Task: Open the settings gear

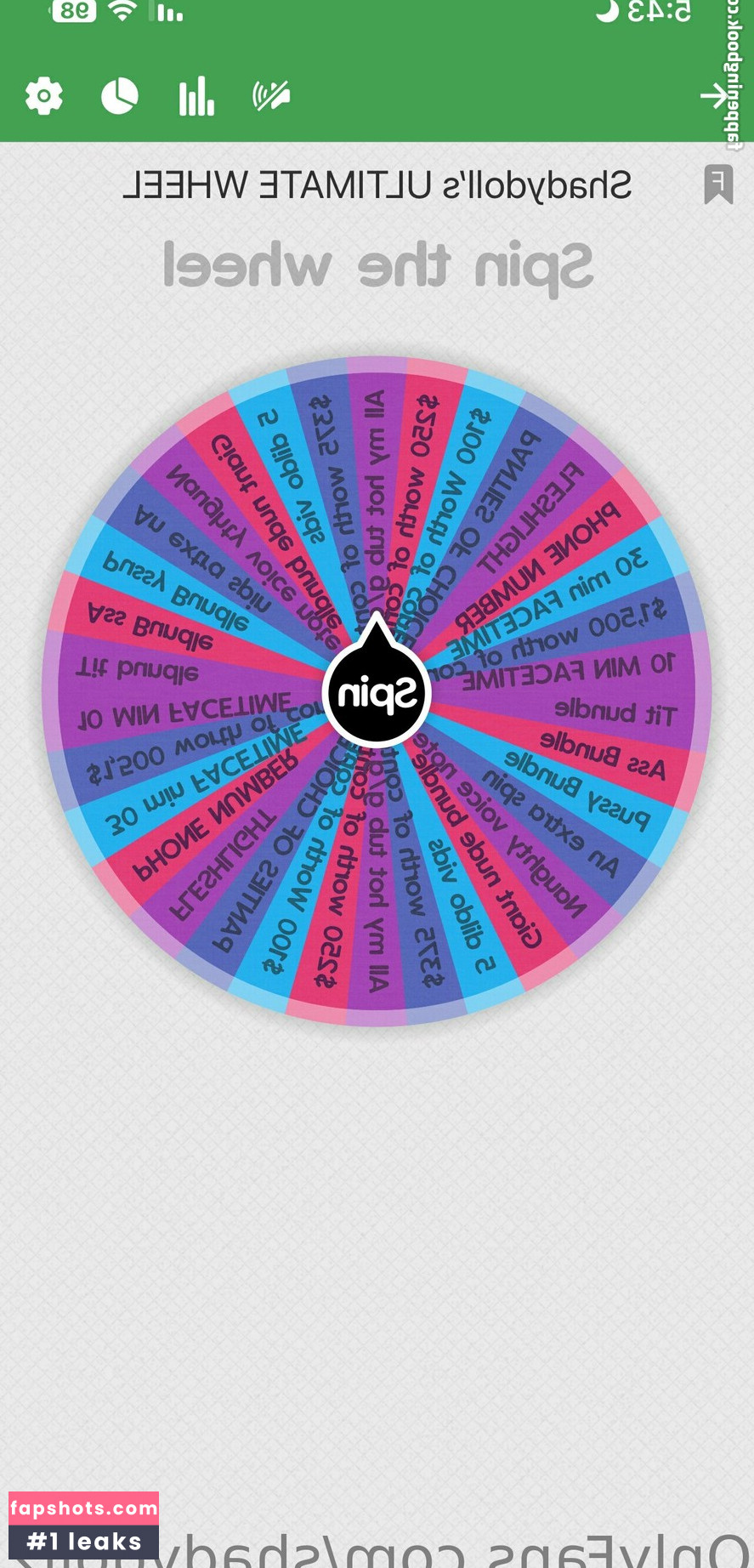Action: [x=43, y=96]
